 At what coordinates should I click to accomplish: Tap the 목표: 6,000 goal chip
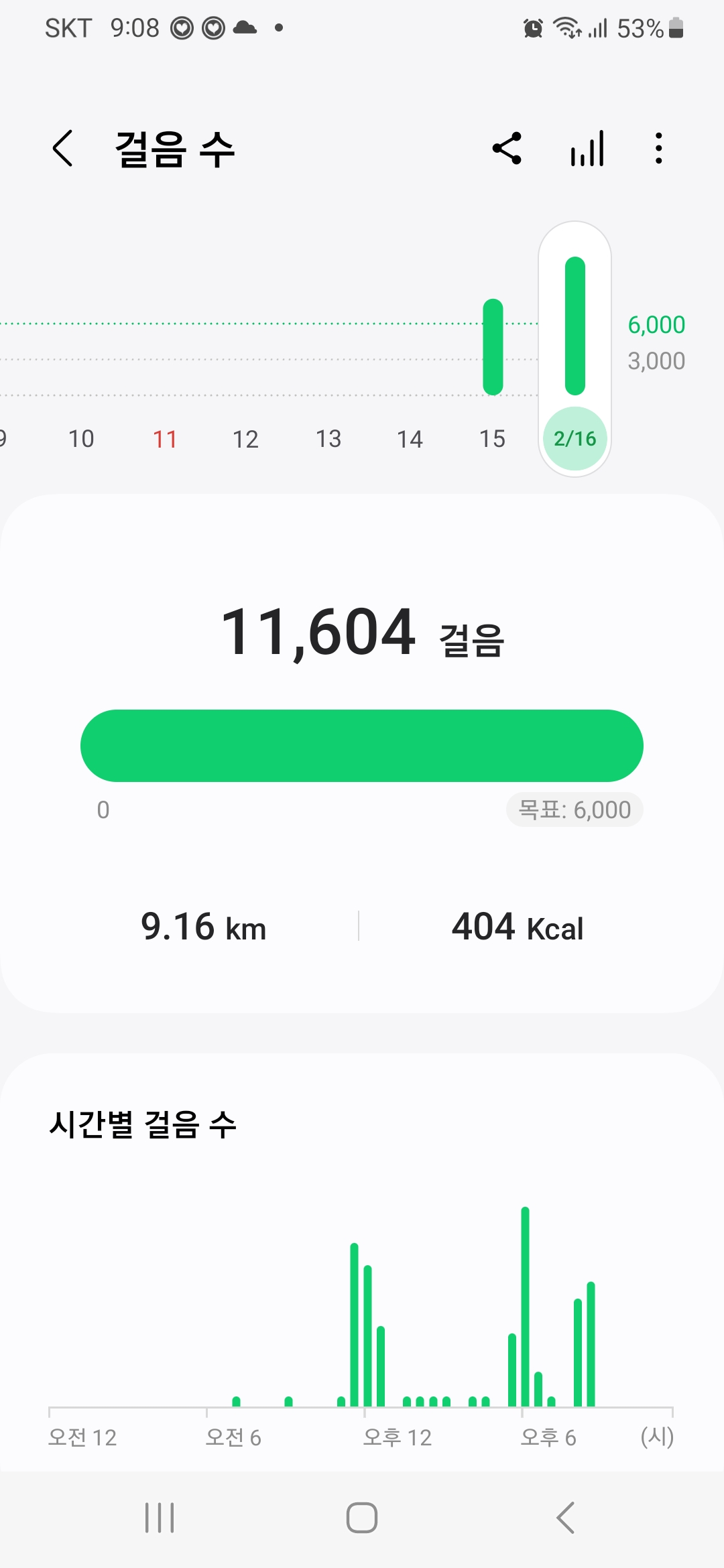(575, 810)
